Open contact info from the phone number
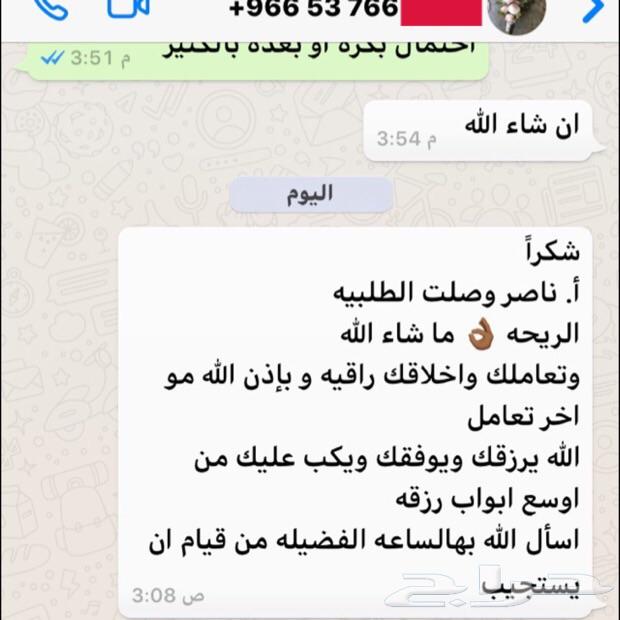620x620 pixels. (313, 10)
